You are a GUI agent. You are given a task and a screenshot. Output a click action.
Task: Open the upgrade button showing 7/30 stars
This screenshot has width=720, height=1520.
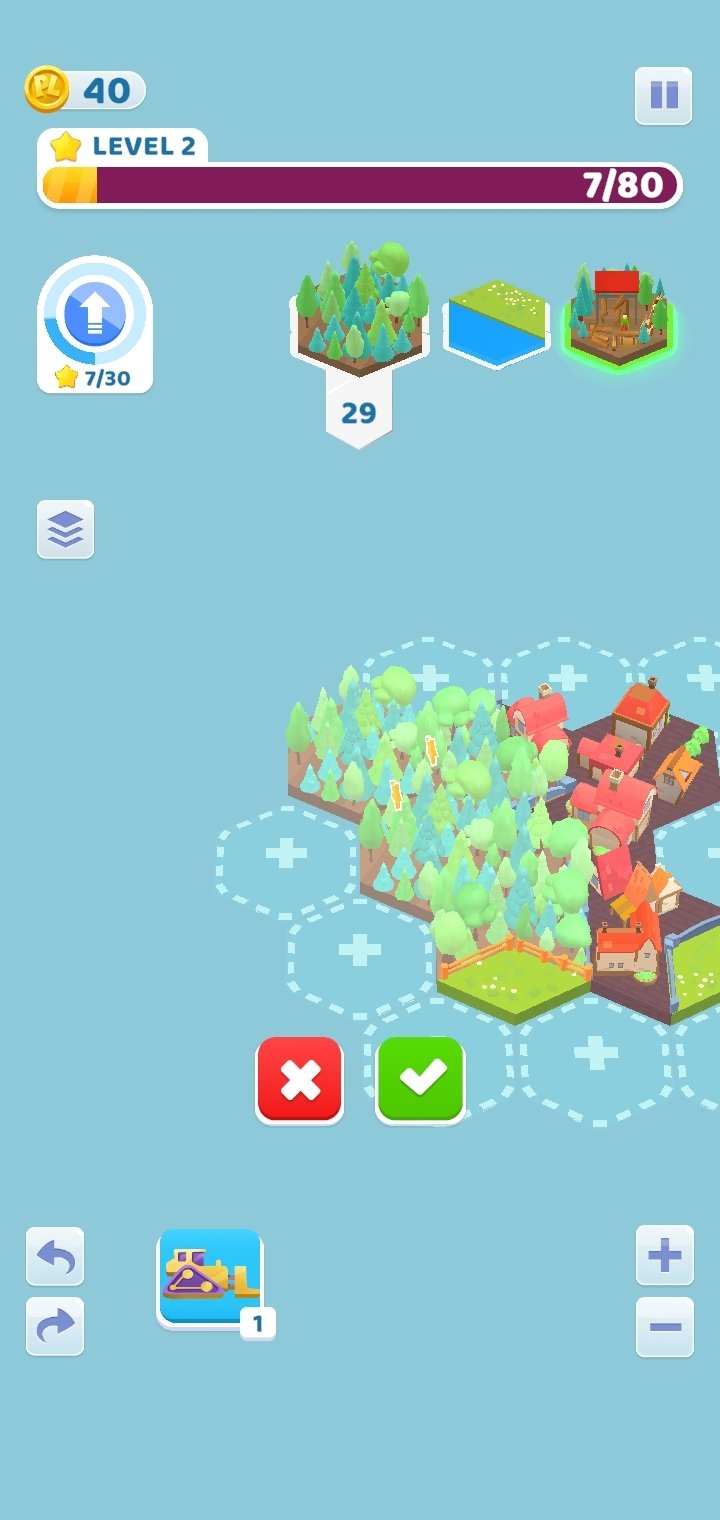point(95,323)
